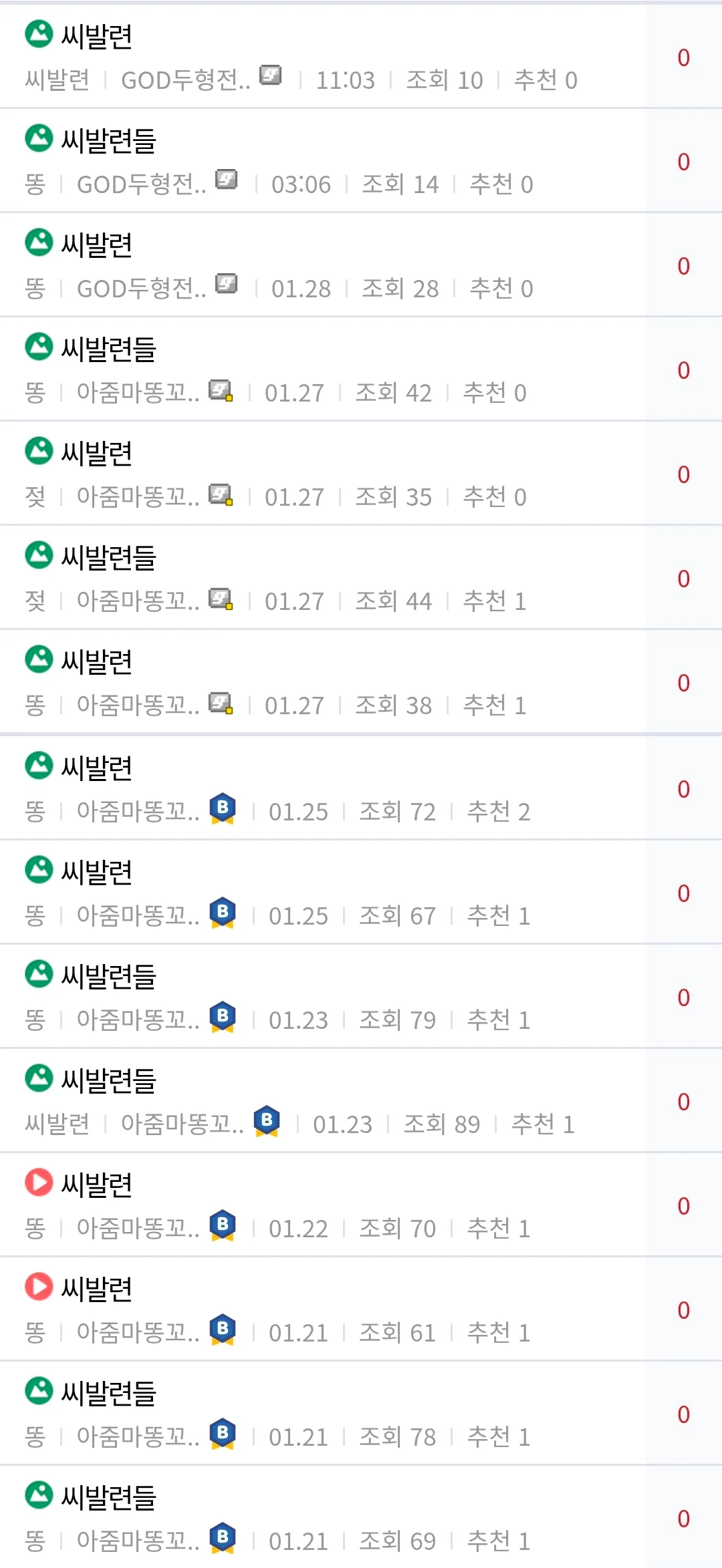Viewport: 722px width, 1568px height.
Task: View the 01.25 post with 67 views
Action: 97,873
